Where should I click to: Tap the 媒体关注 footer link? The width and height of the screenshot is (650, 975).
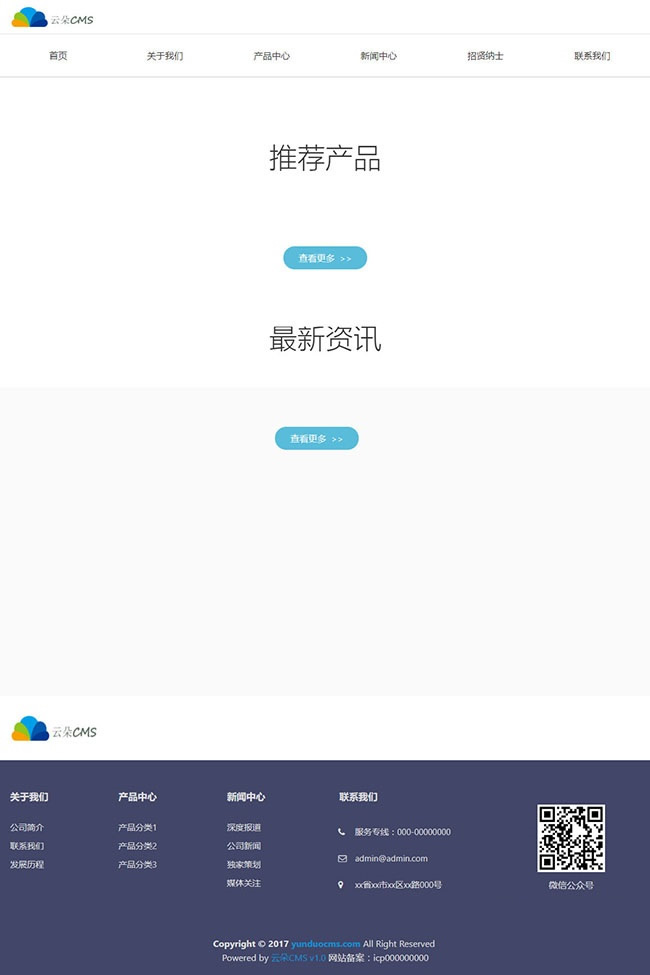(244, 883)
